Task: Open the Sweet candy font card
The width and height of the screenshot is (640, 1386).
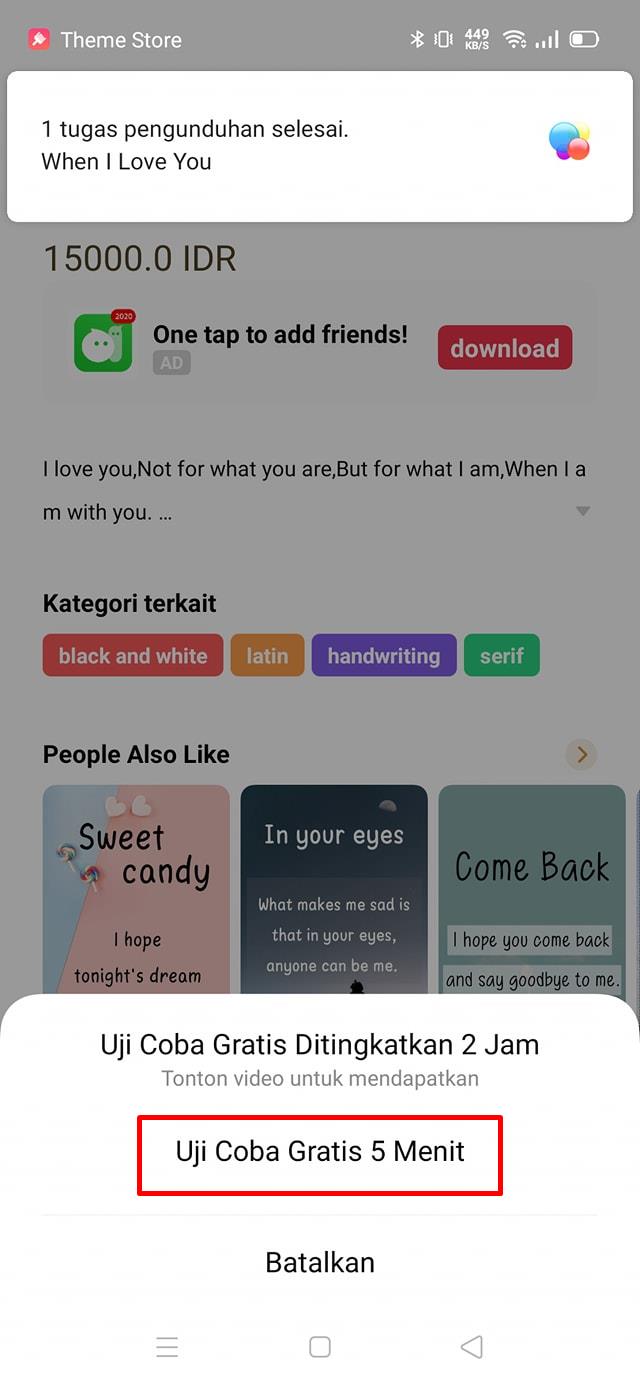Action: click(x=136, y=890)
